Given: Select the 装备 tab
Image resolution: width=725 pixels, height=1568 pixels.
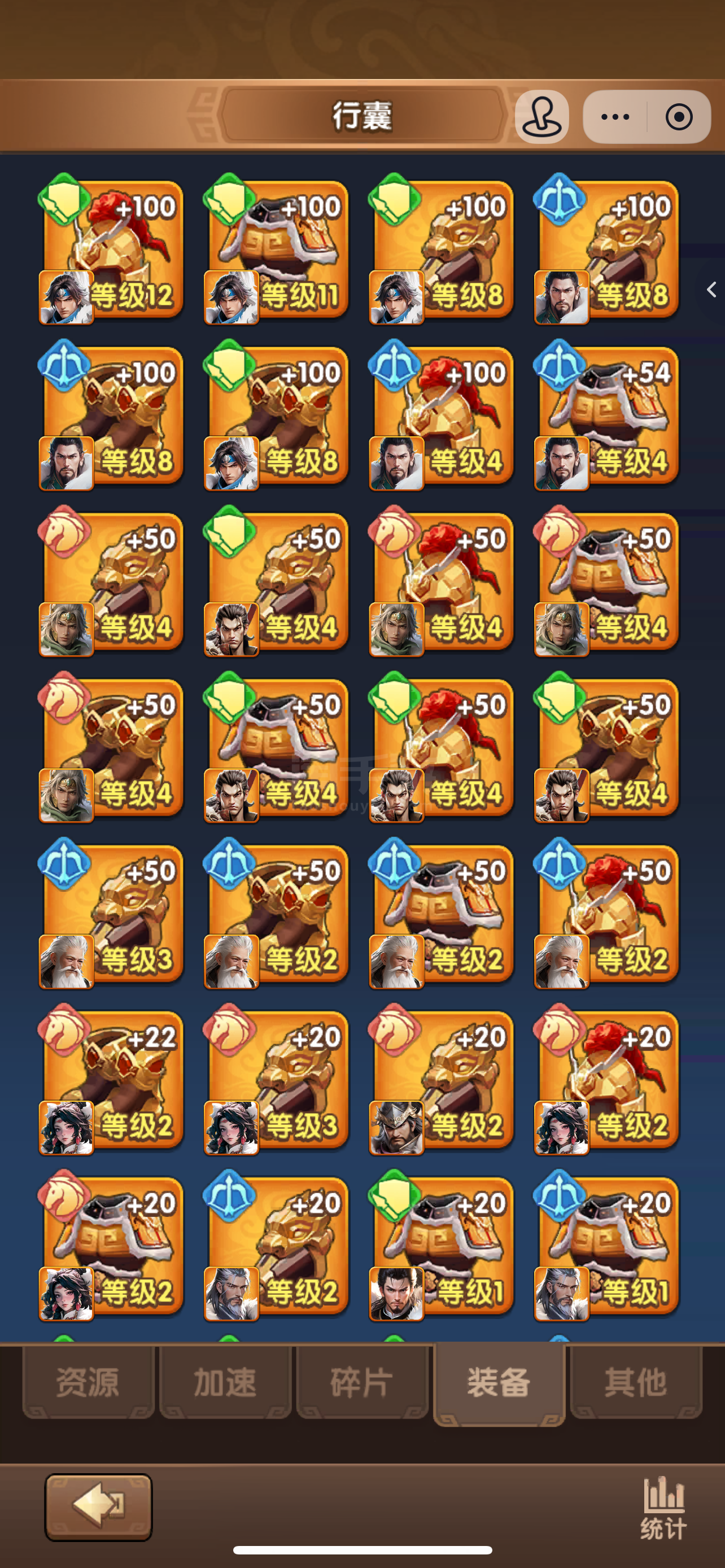Looking at the screenshot, I should [x=499, y=1382].
